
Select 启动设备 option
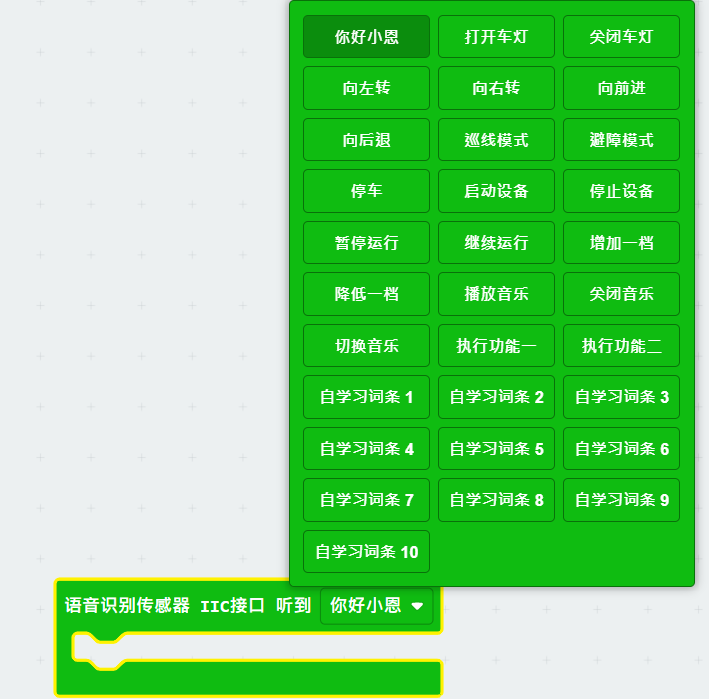pyautogui.click(x=496, y=191)
